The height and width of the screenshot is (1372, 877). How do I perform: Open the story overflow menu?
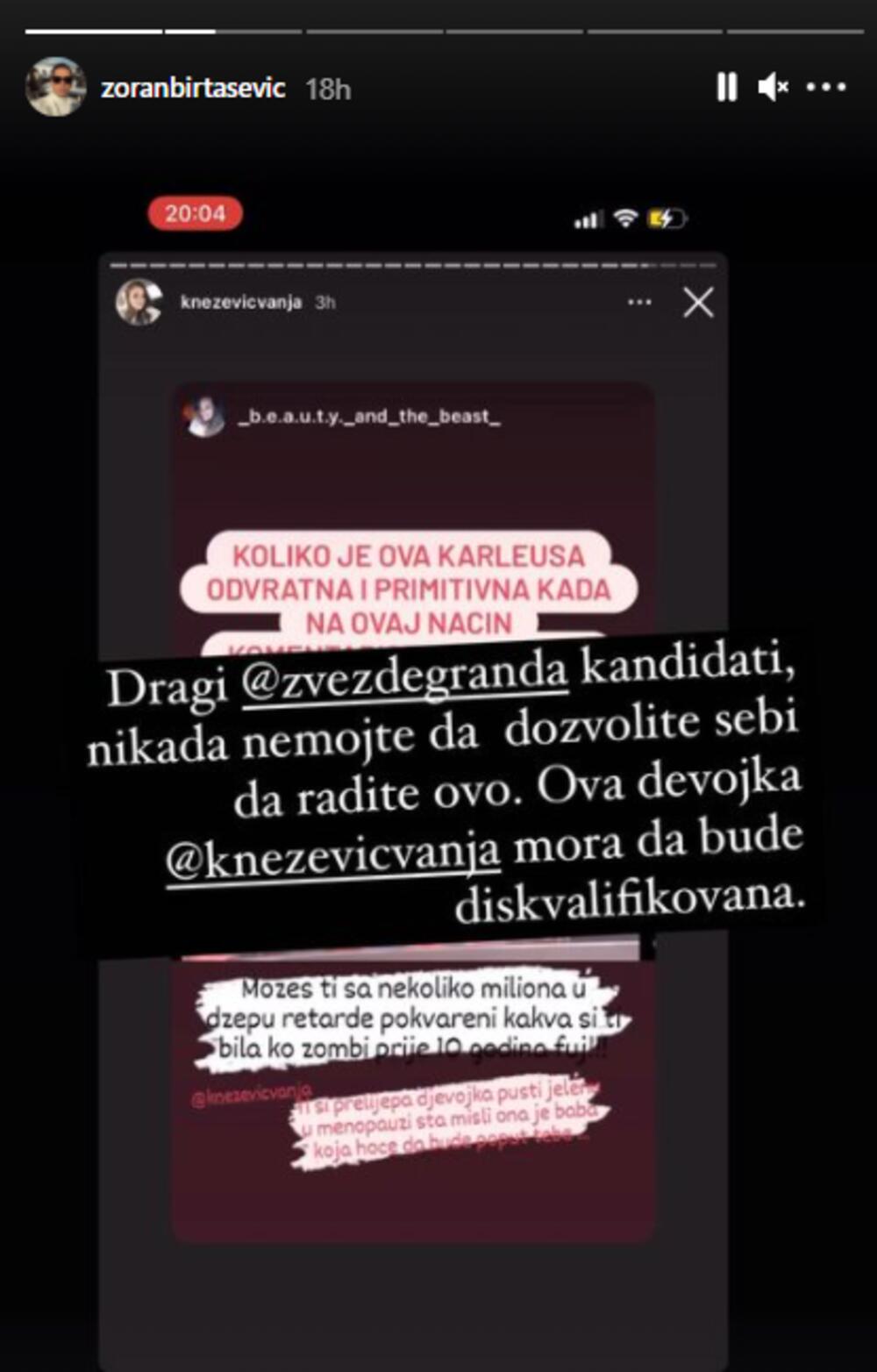825,87
